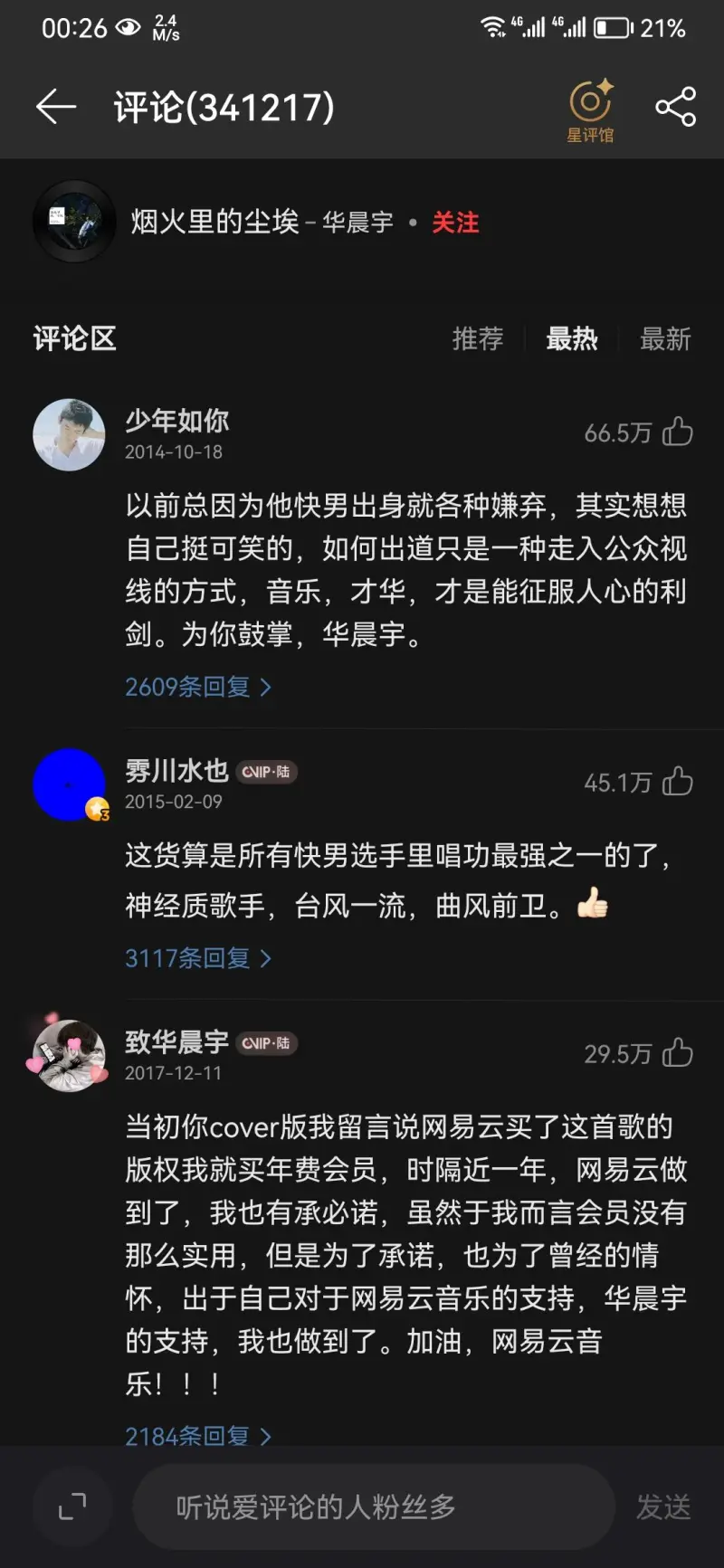Open 雾川水也's profile avatar
724x1568 pixels.
(x=70, y=784)
